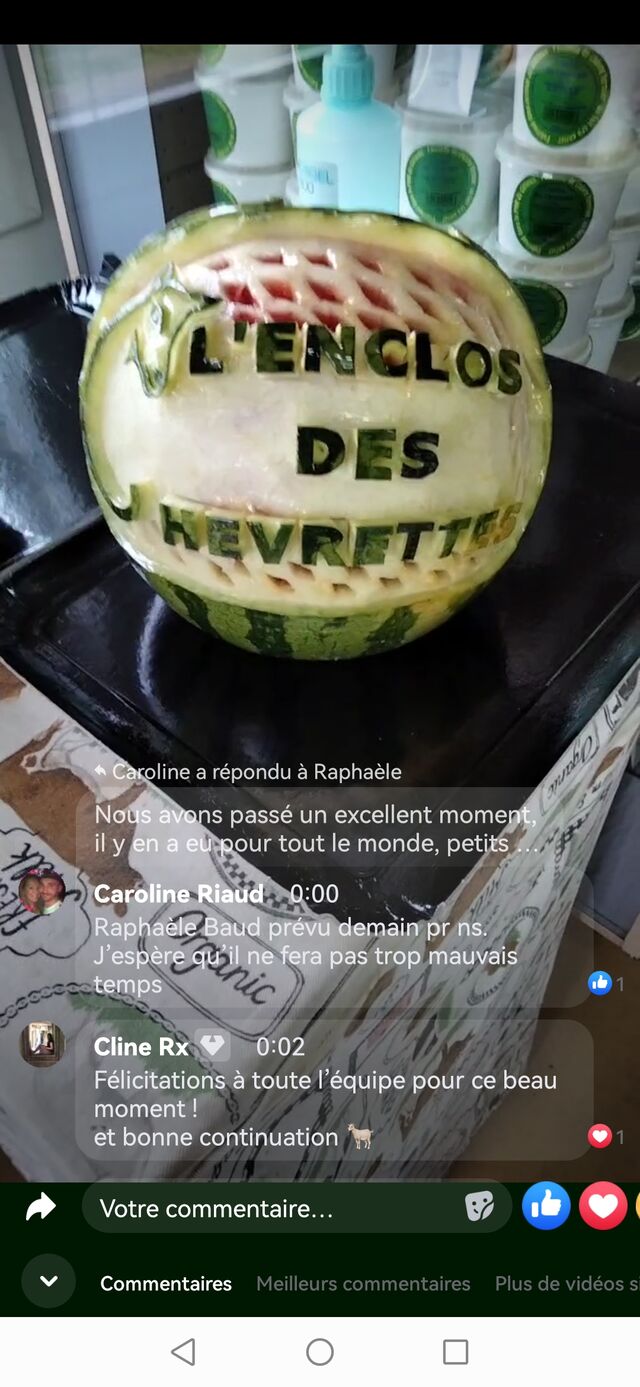The height and width of the screenshot is (1387, 640).
Task: Switch to the Commentaires tab
Action: [x=166, y=1283]
